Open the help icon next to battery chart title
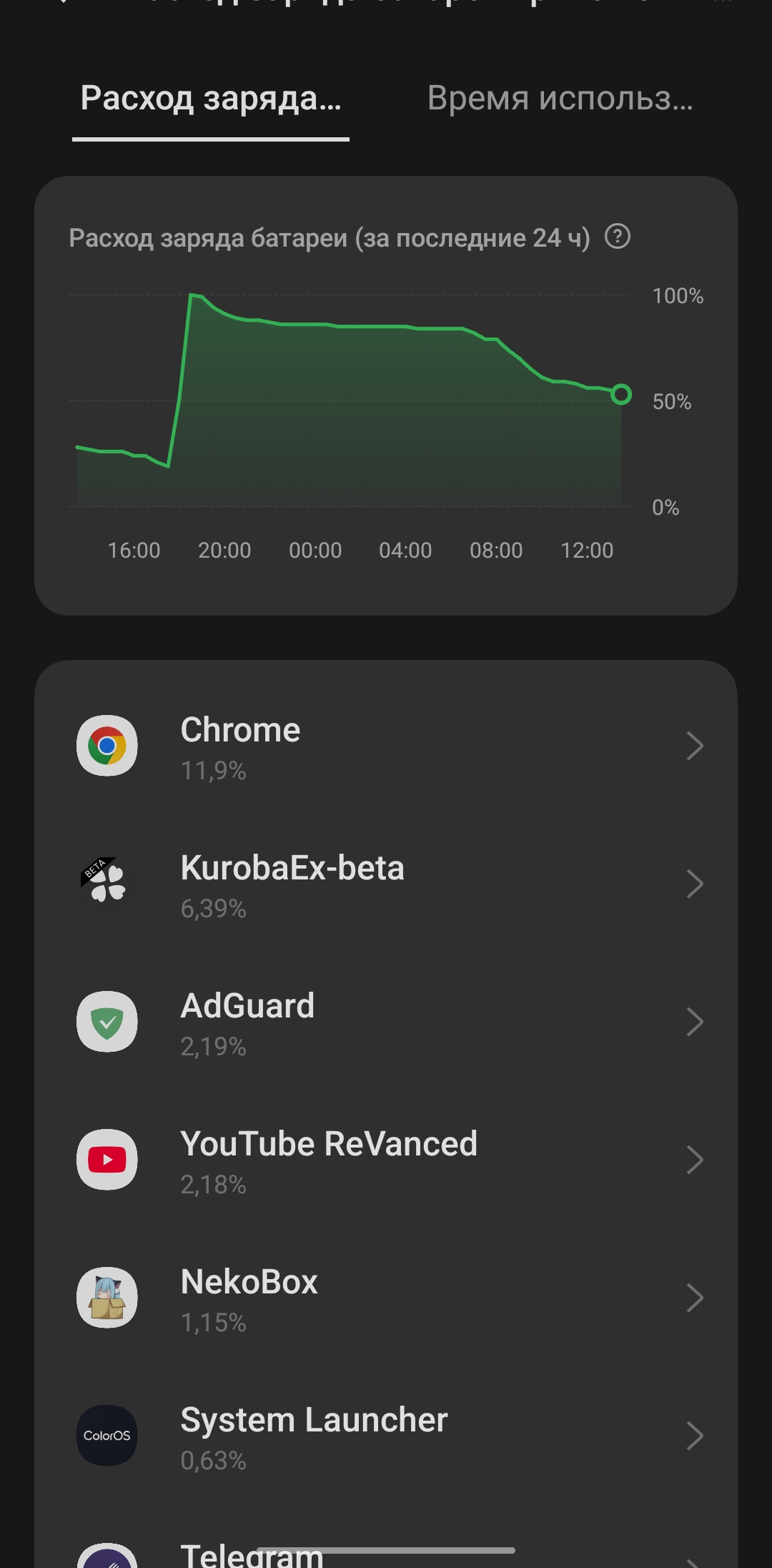This screenshot has width=772, height=1568. click(x=618, y=237)
